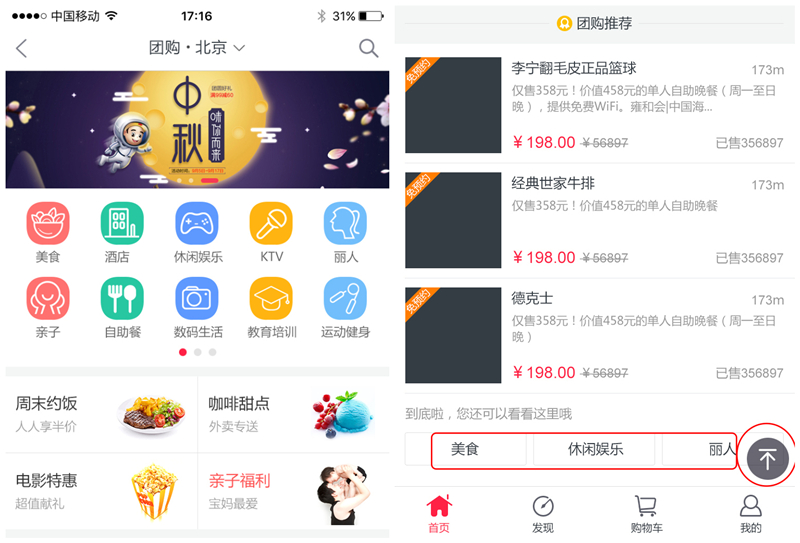Open the 电影特惠 promo card
The height and width of the screenshot is (543, 800).
[101, 490]
